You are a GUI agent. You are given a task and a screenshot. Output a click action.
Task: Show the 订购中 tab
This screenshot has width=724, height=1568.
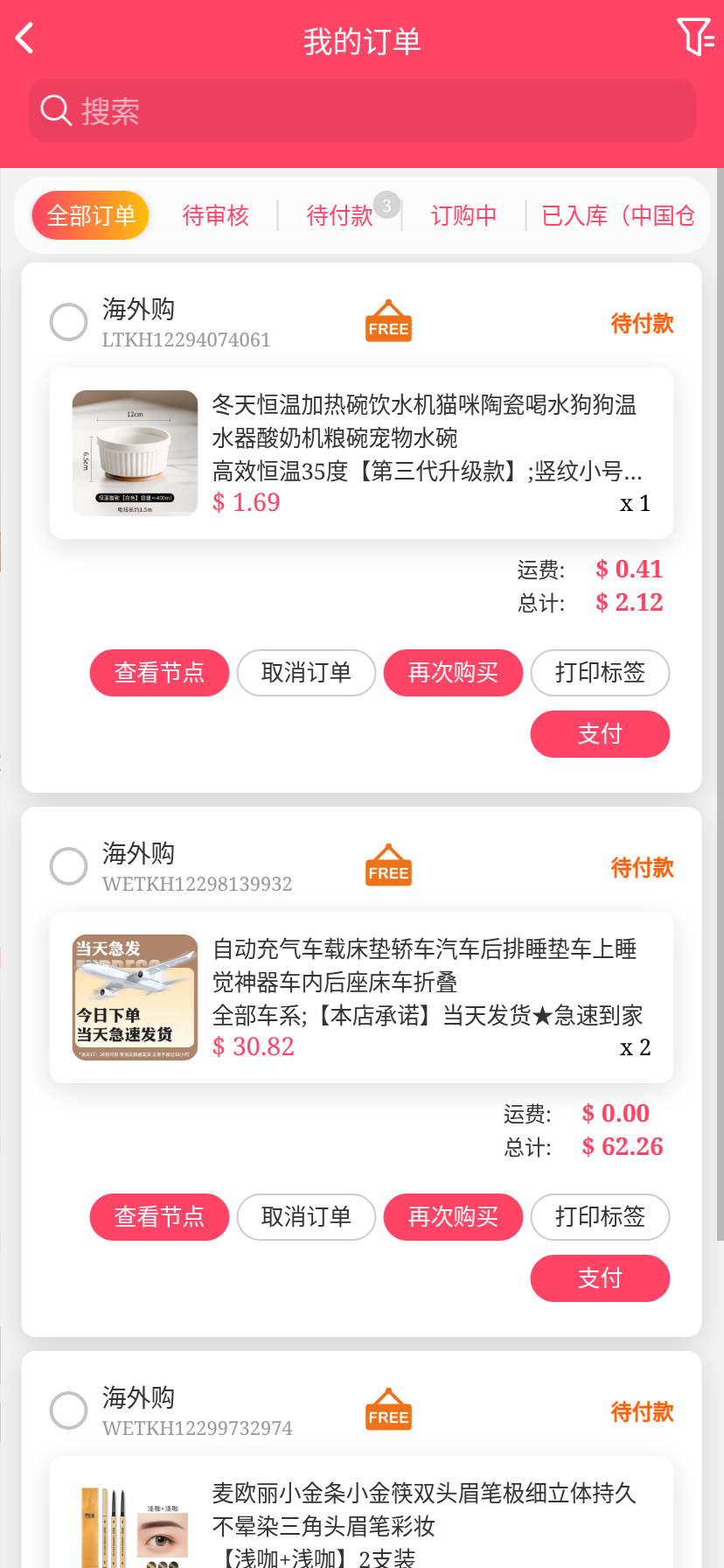pyautogui.click(x=463, y=215)
